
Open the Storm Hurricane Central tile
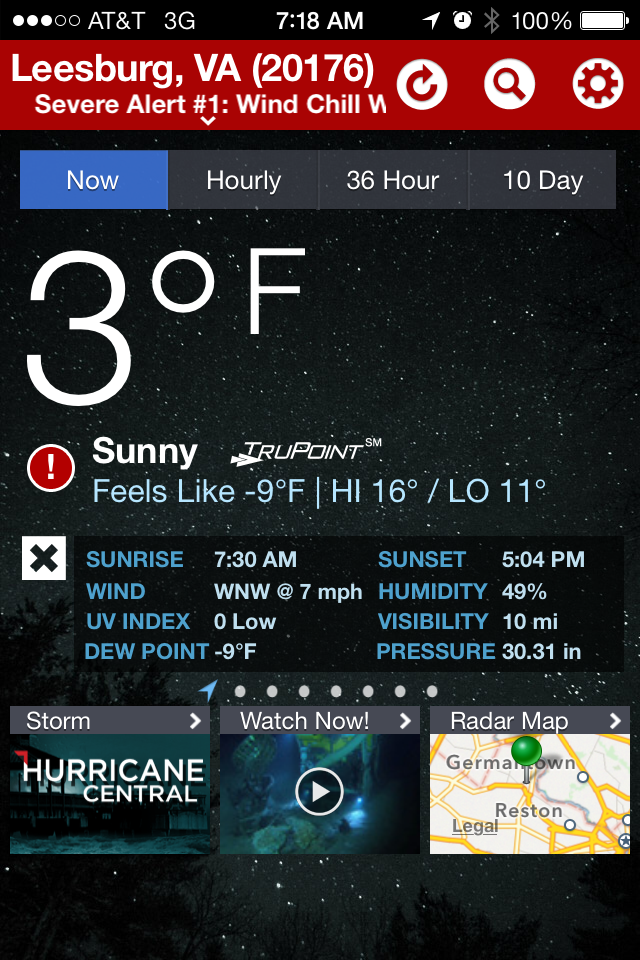tap(110, 780)
